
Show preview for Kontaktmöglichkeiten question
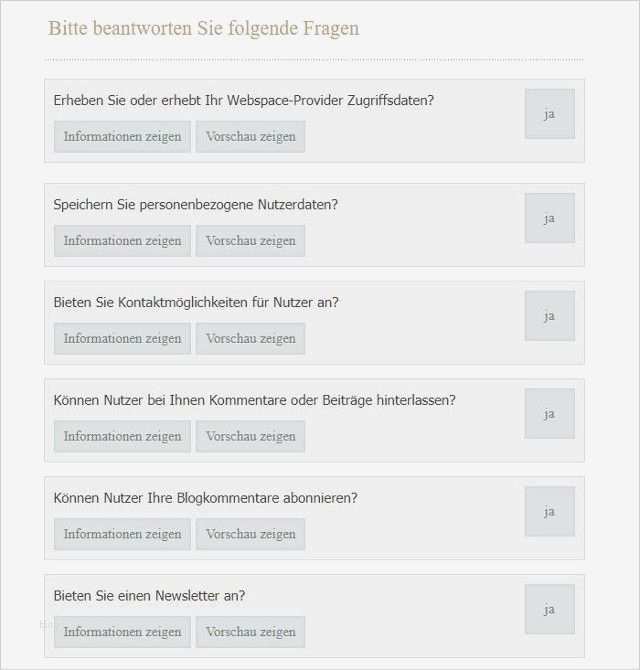coord(250,339)
